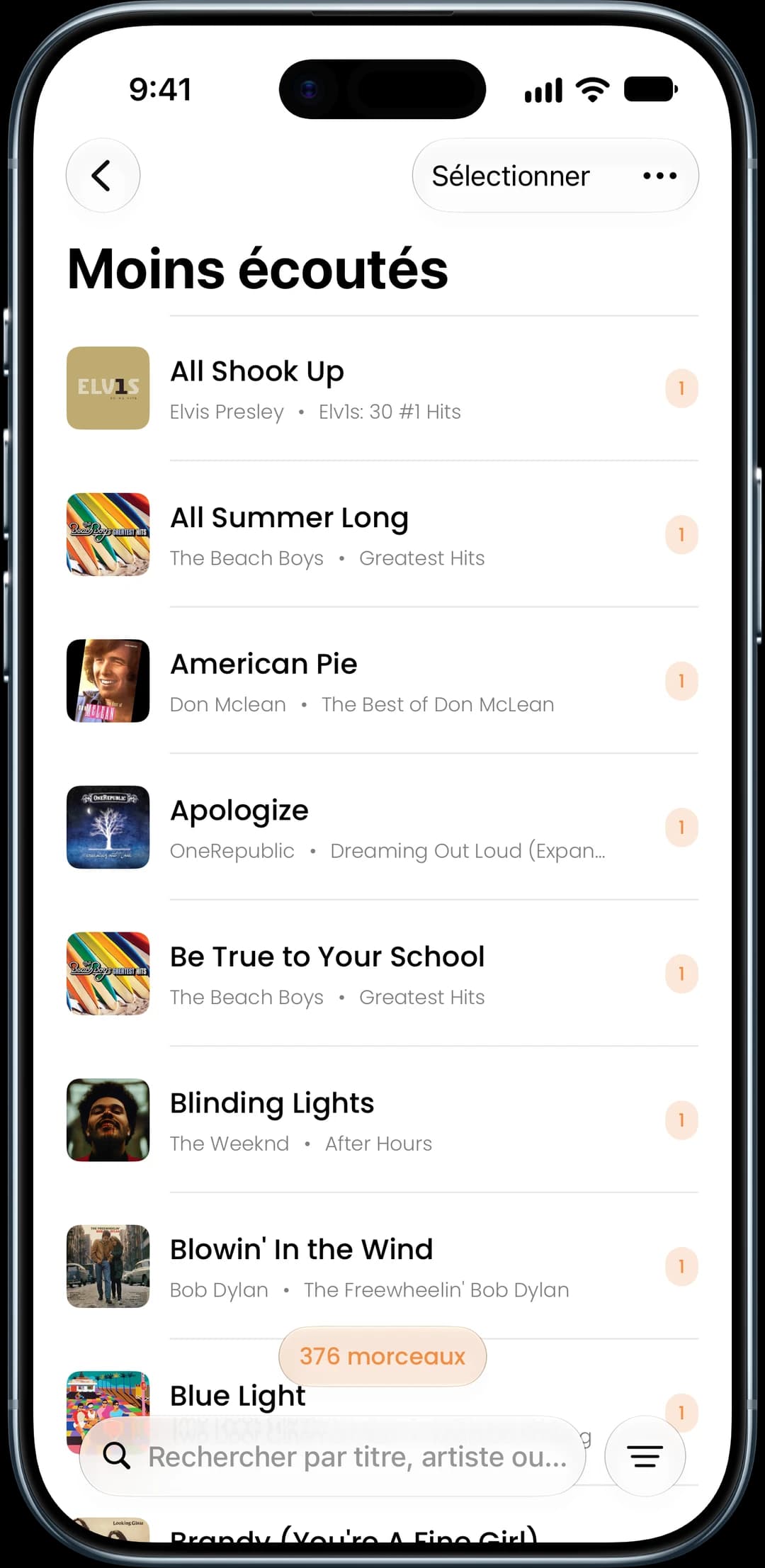This screenshot has width=765, height=1568.
Task: Play Blinding Lights by The Weeknd
Action: pos(382,1120)
